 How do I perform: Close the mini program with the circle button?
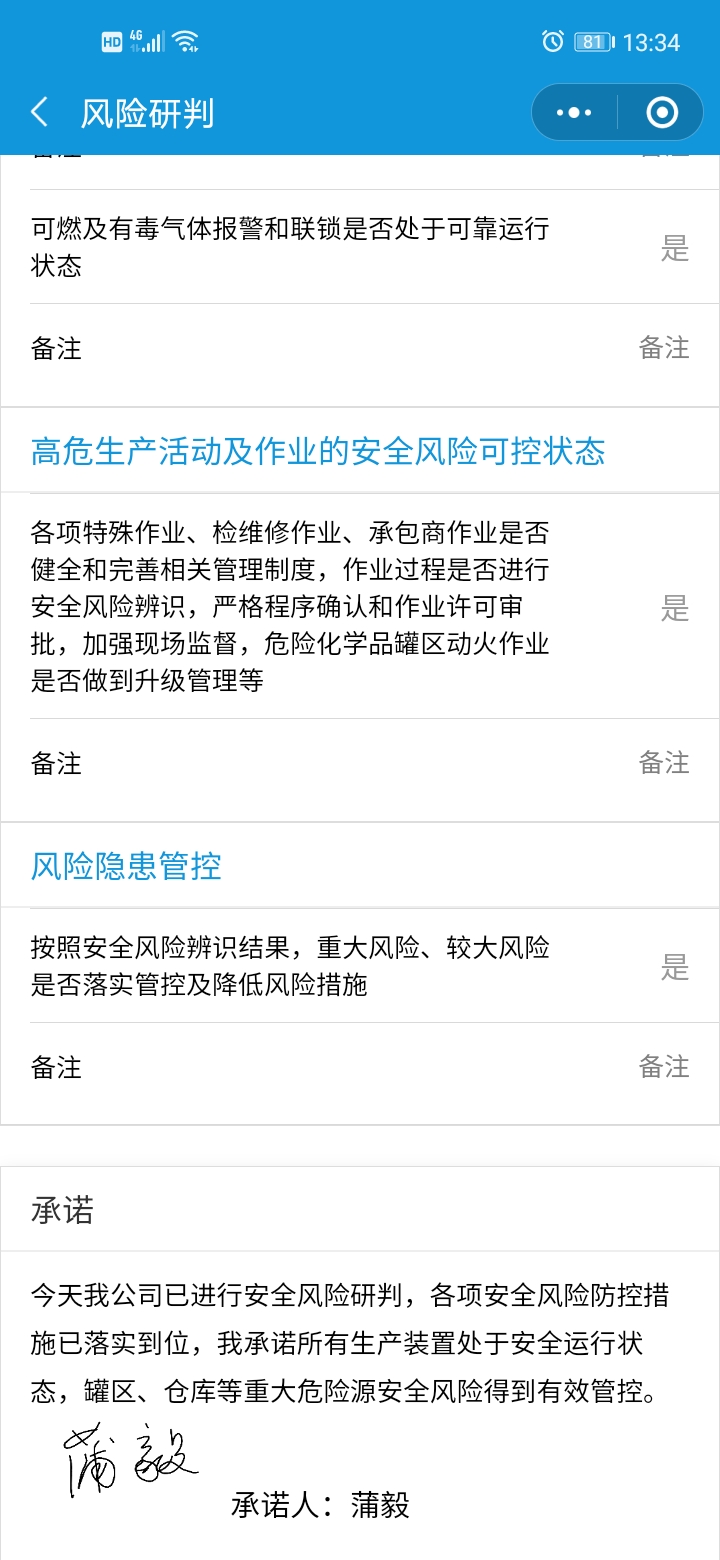tap(662, 112)
